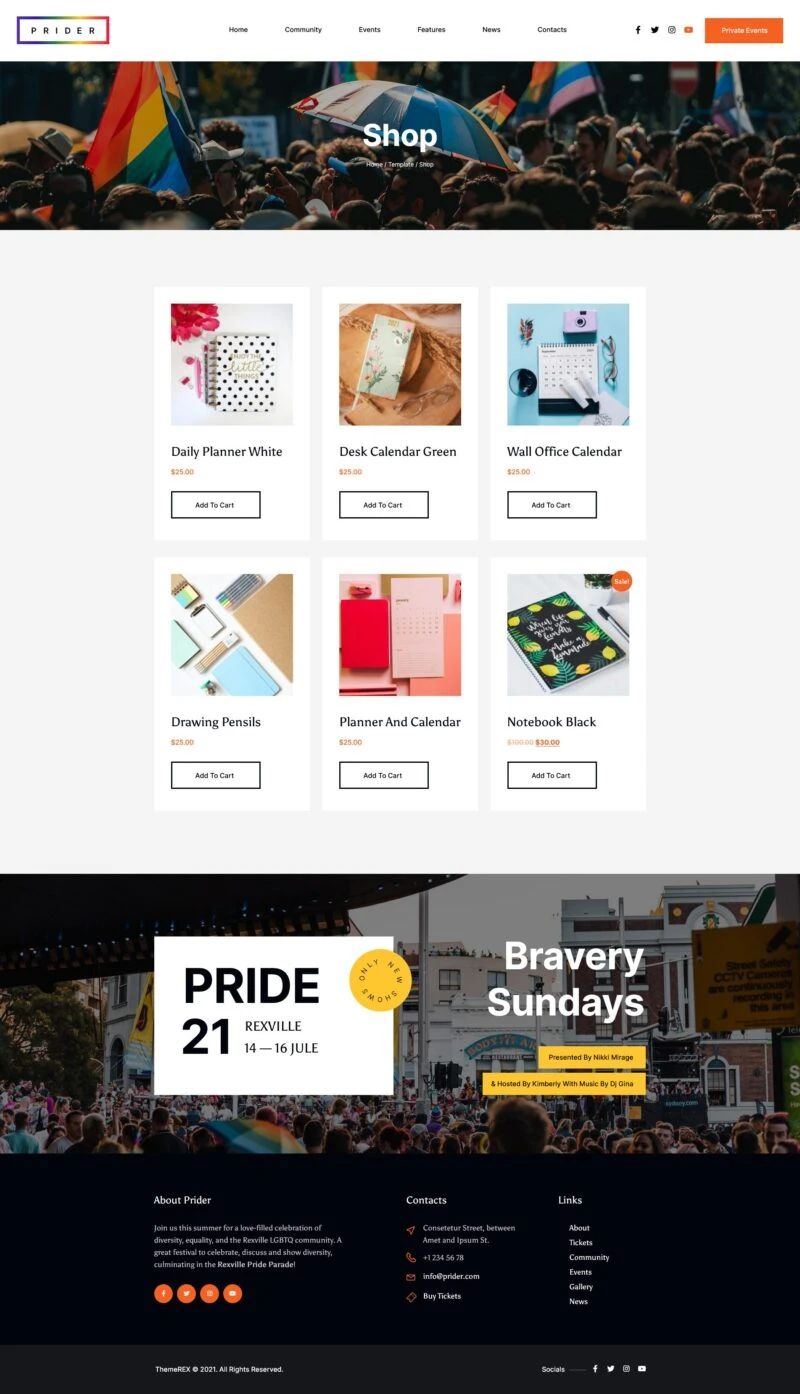This screenshot has width=800, height=1394.
Task: Tap the orange Twitter icon under About Prider
Action: [x=186, y=1294]
